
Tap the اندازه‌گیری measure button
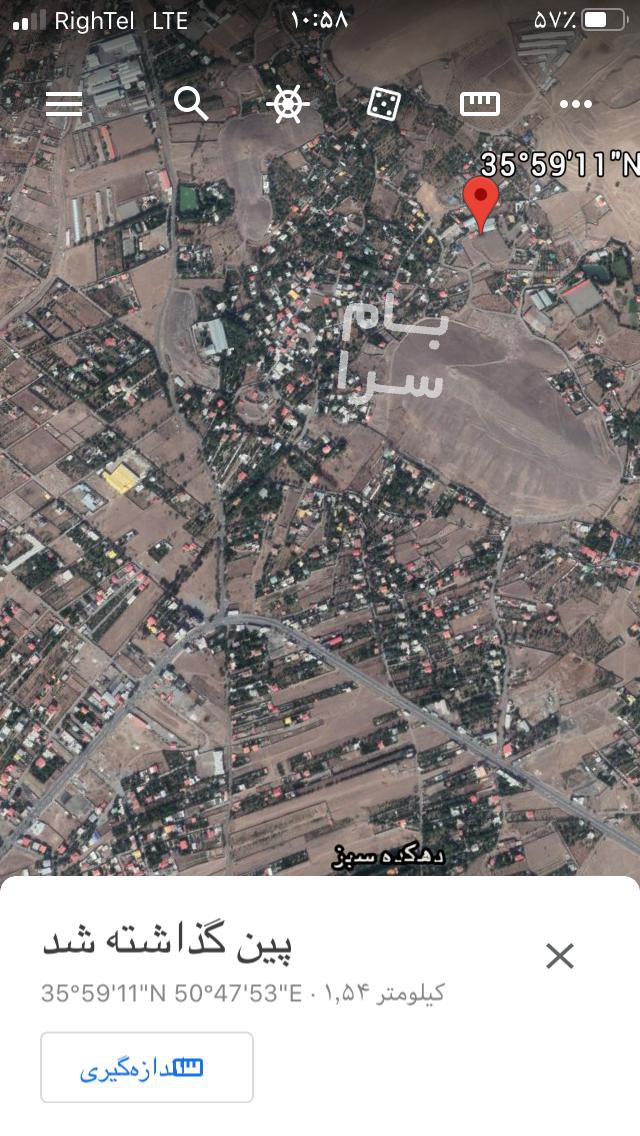(x=147, y=1067)
